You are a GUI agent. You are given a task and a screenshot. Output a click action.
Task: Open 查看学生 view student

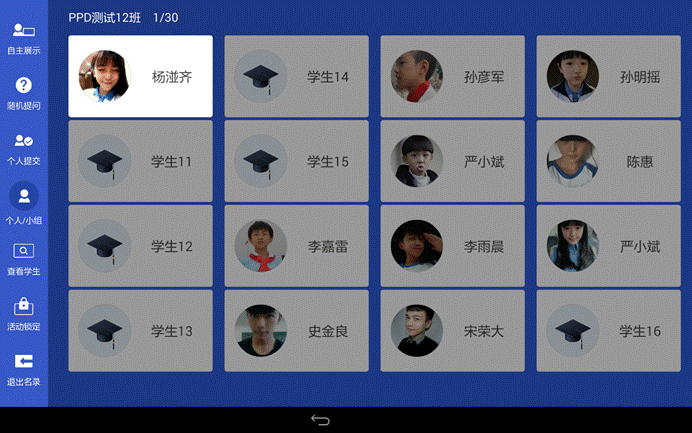pyautogui.click(x=24, y=258)
